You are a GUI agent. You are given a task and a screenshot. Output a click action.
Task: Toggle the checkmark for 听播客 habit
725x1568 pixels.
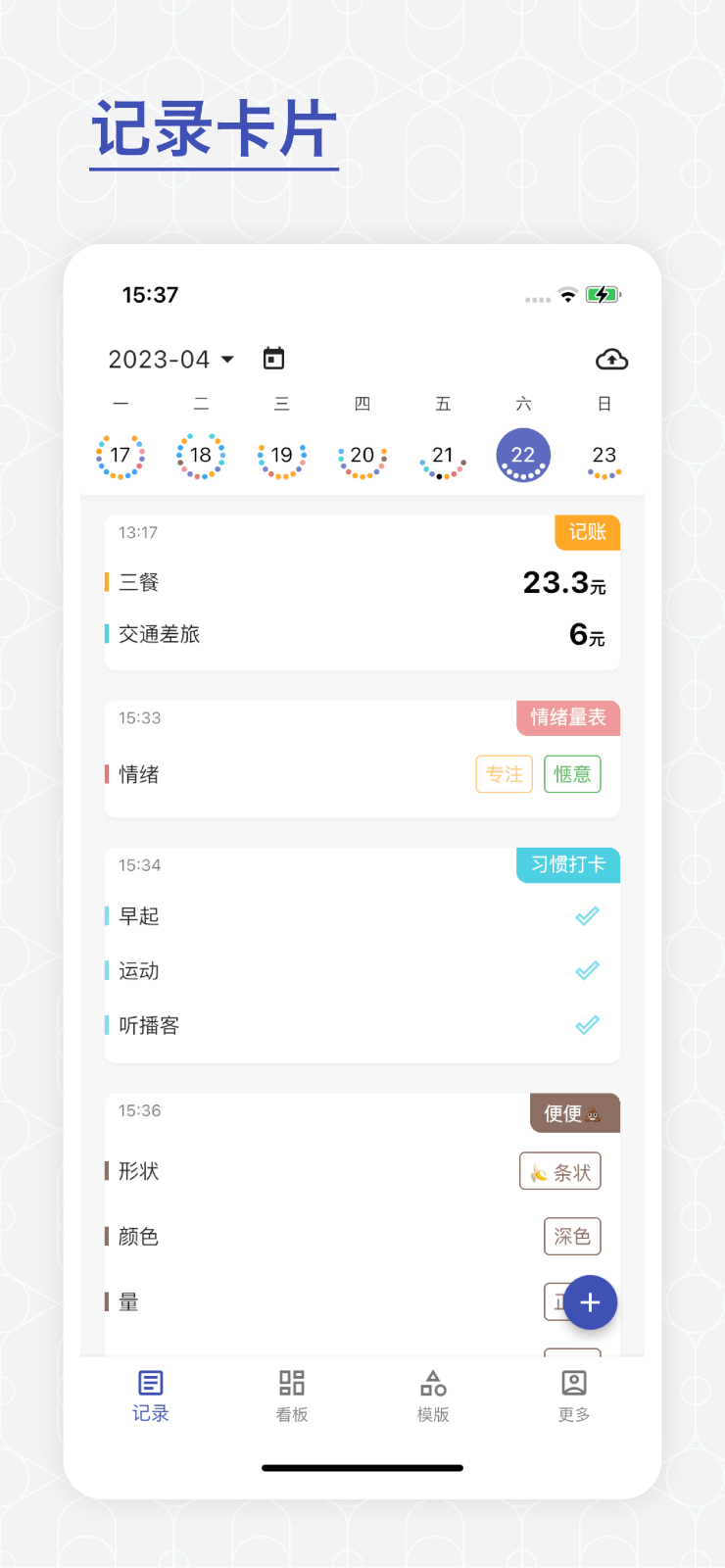[x=587, y=1025]
